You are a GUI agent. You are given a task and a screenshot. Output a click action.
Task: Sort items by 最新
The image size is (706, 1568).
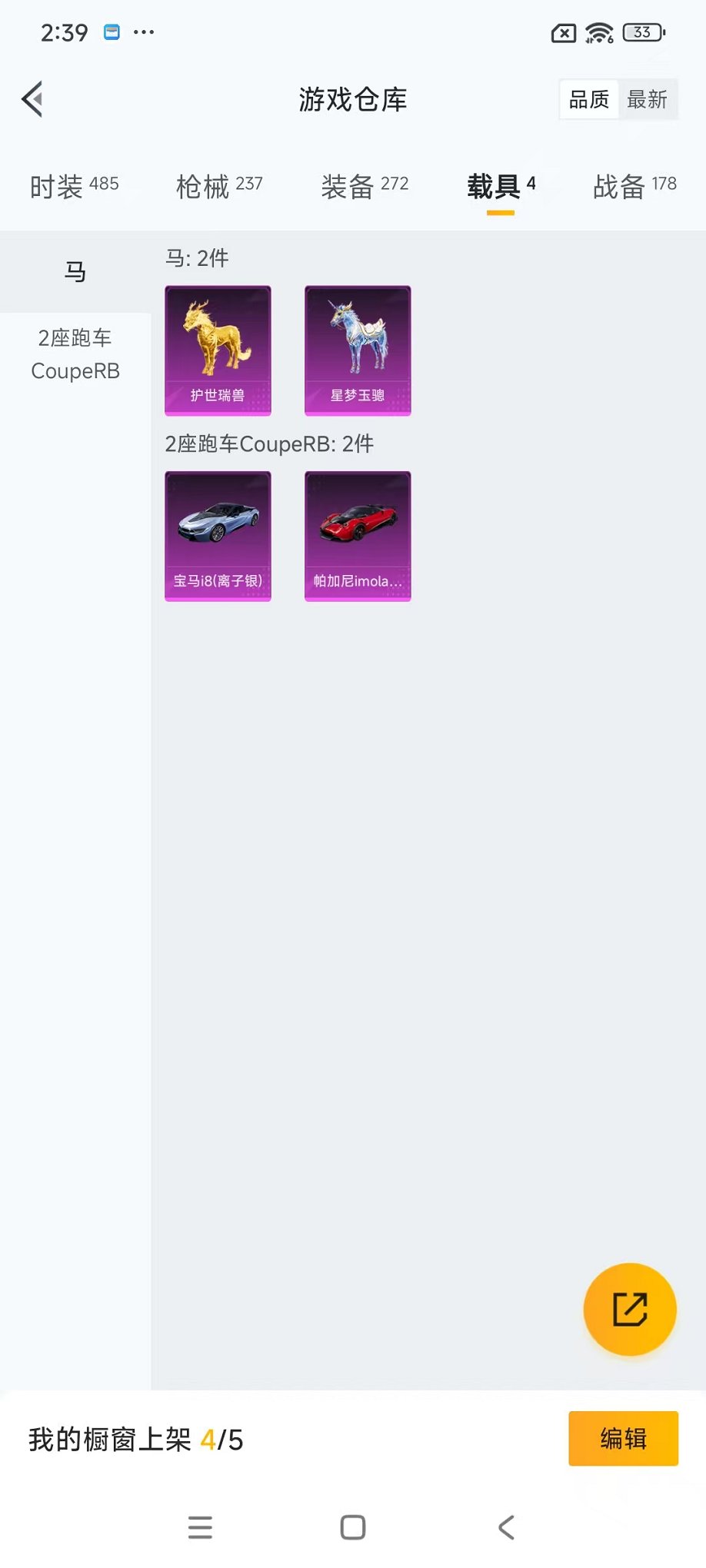(x=647, y=99)
